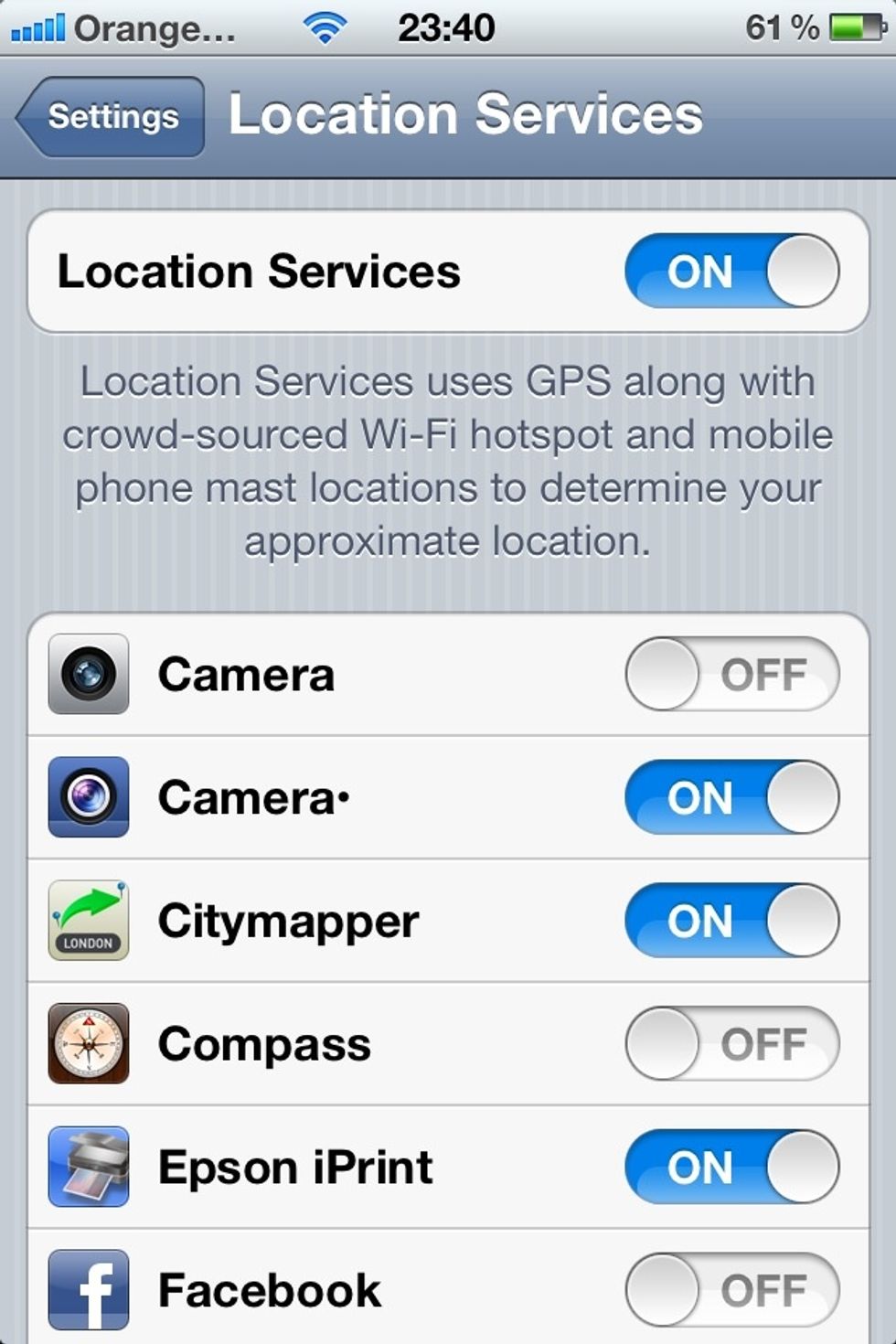Enable location access for Camera
Screen dimensions: 896x1344
click(731, 675)
